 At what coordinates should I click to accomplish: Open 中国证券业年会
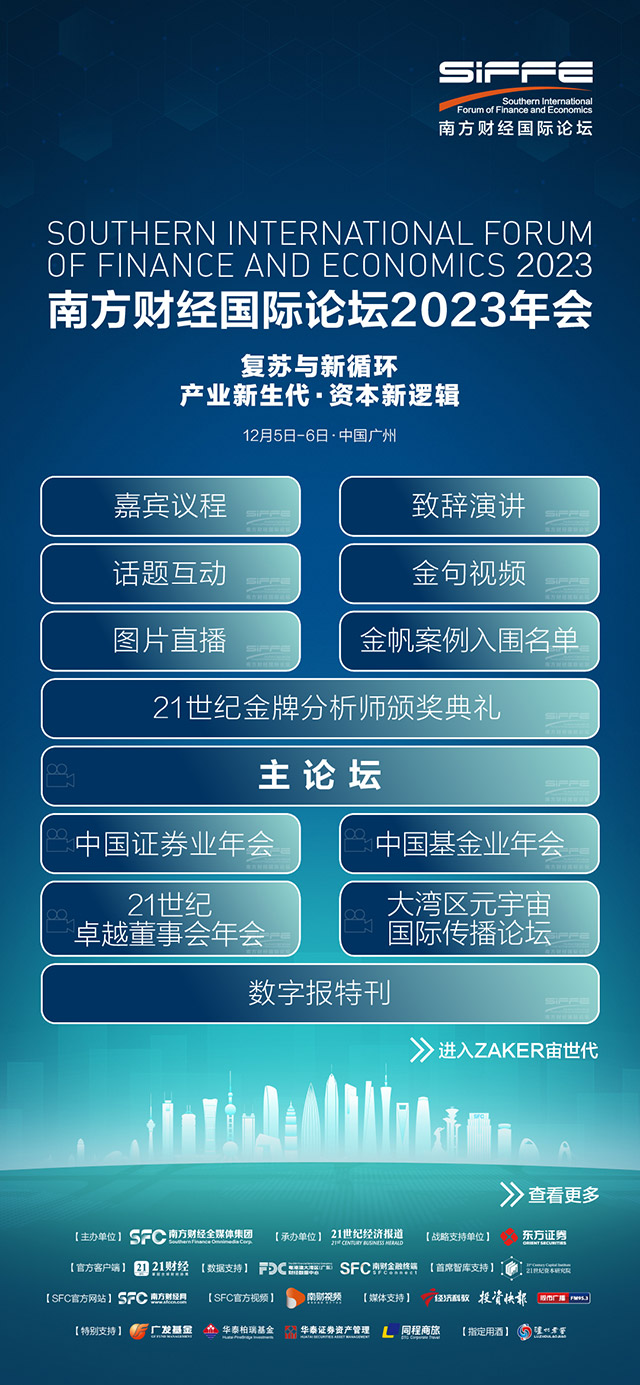pyautogui.click(x=170, y=843)
